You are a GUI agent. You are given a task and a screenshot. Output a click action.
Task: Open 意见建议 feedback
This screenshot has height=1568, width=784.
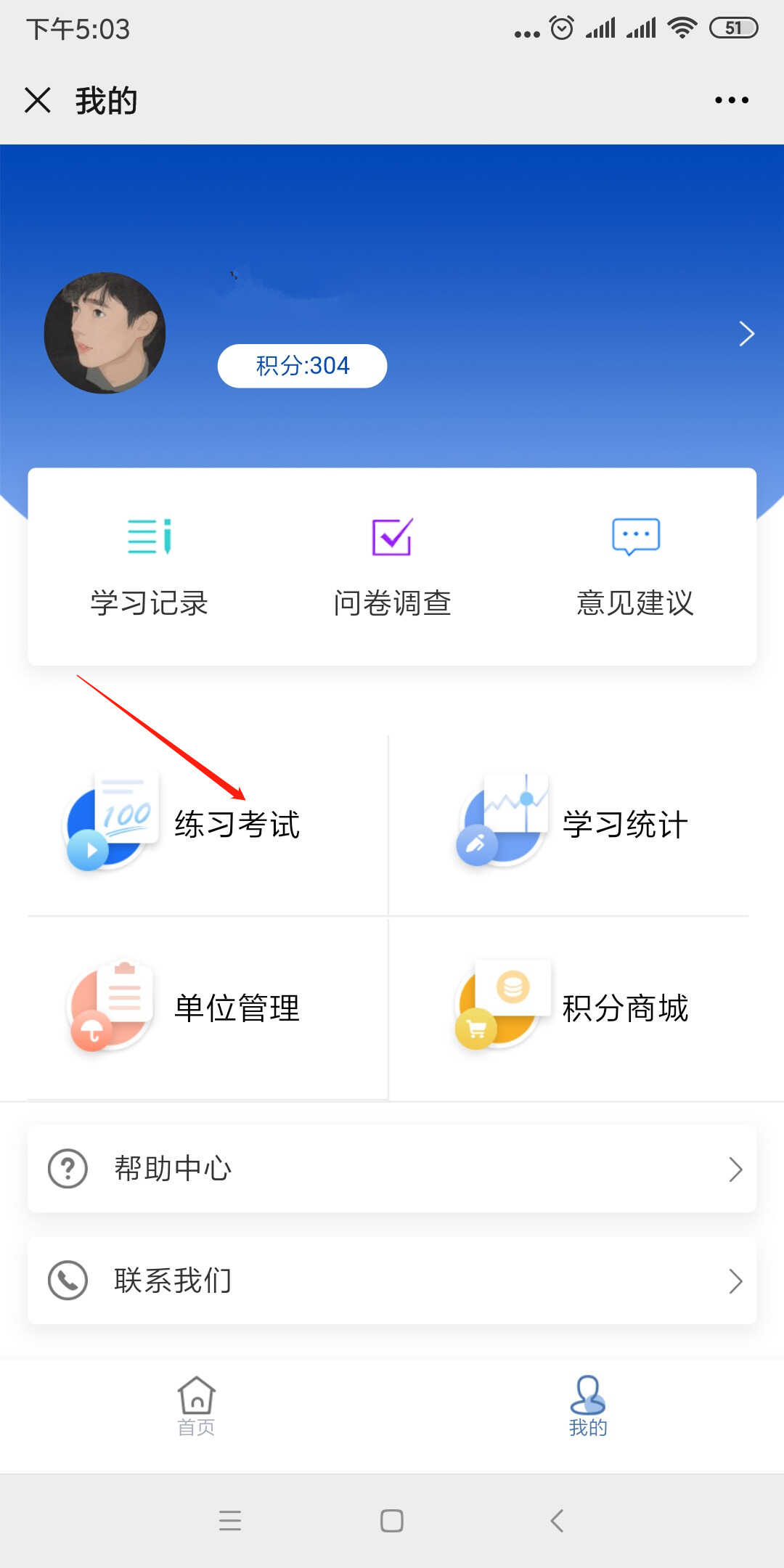(x=635, y=567)
